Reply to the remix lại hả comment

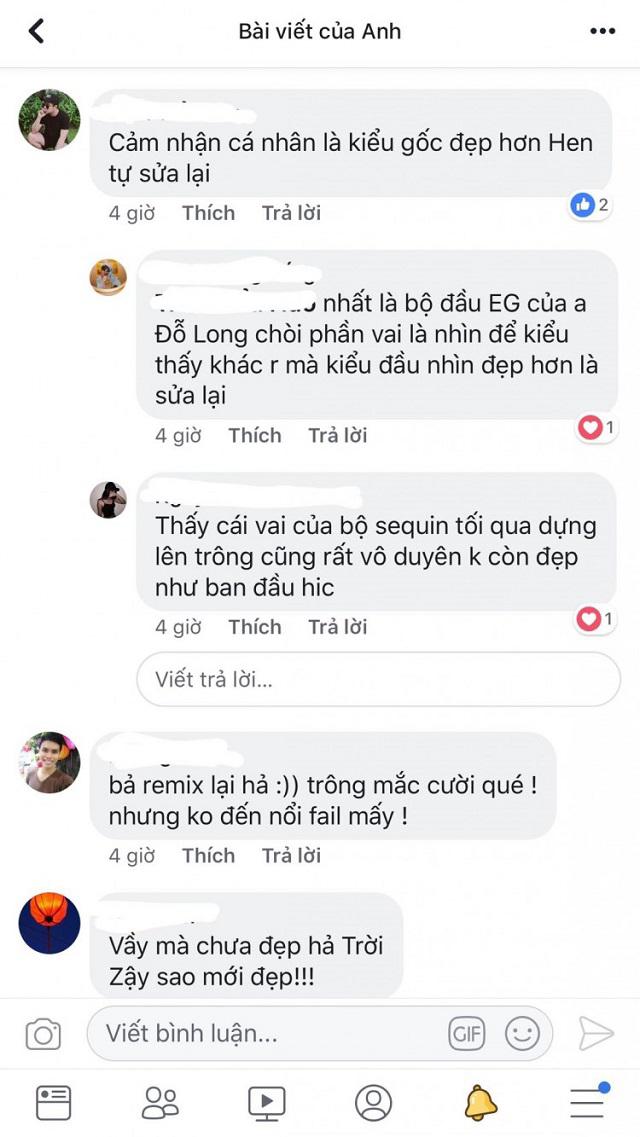[x=291, y=855]
